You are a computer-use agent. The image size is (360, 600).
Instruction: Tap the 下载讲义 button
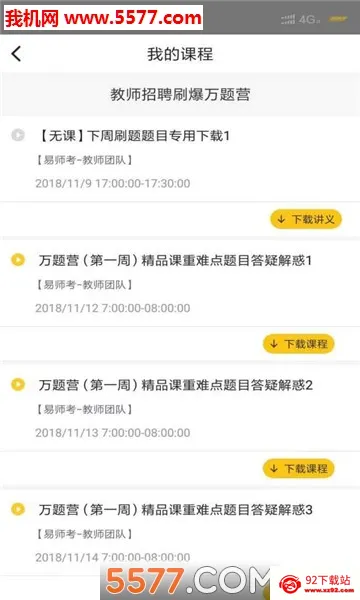(306, 219)
